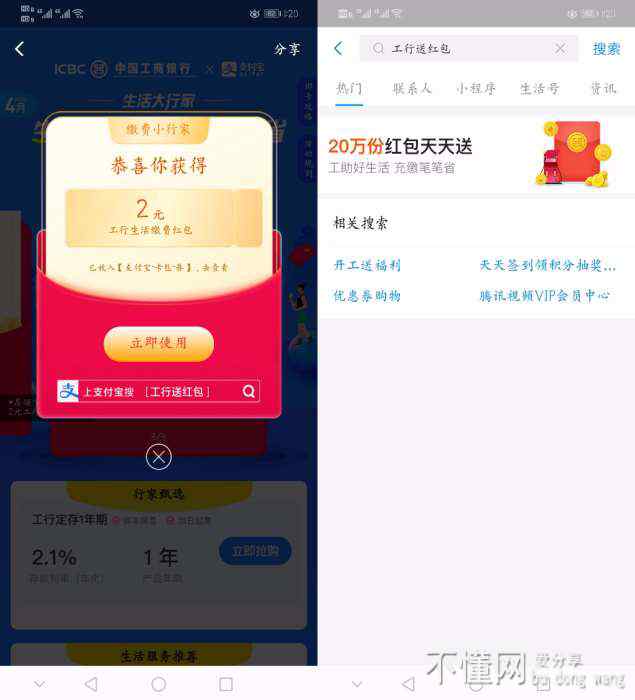
Task: Switch to the 资讯 tab
Action: pos(603,88)
